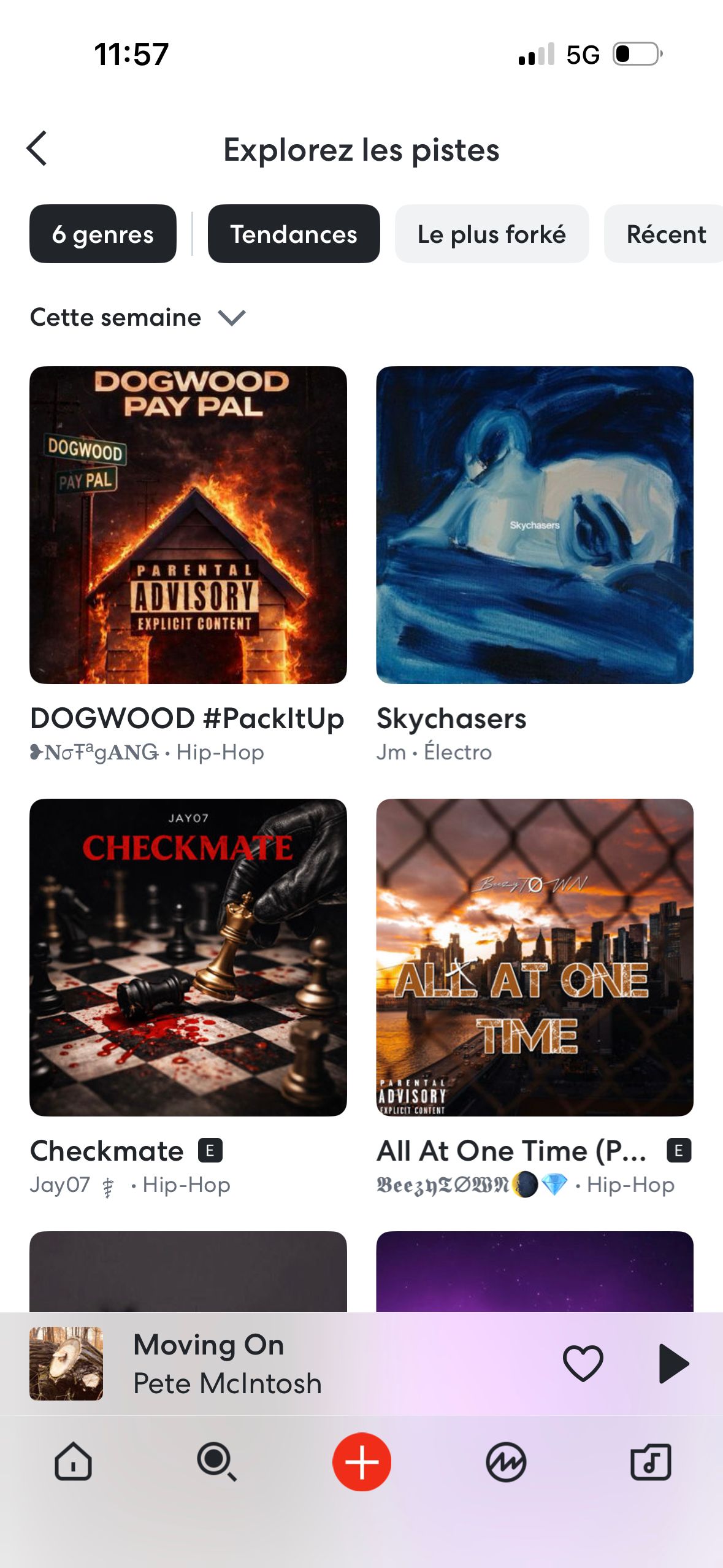Viewport: 723px width, 1568px height.
Task: Toggle the Tendances filter chip
Action: [x=294, y=234]
